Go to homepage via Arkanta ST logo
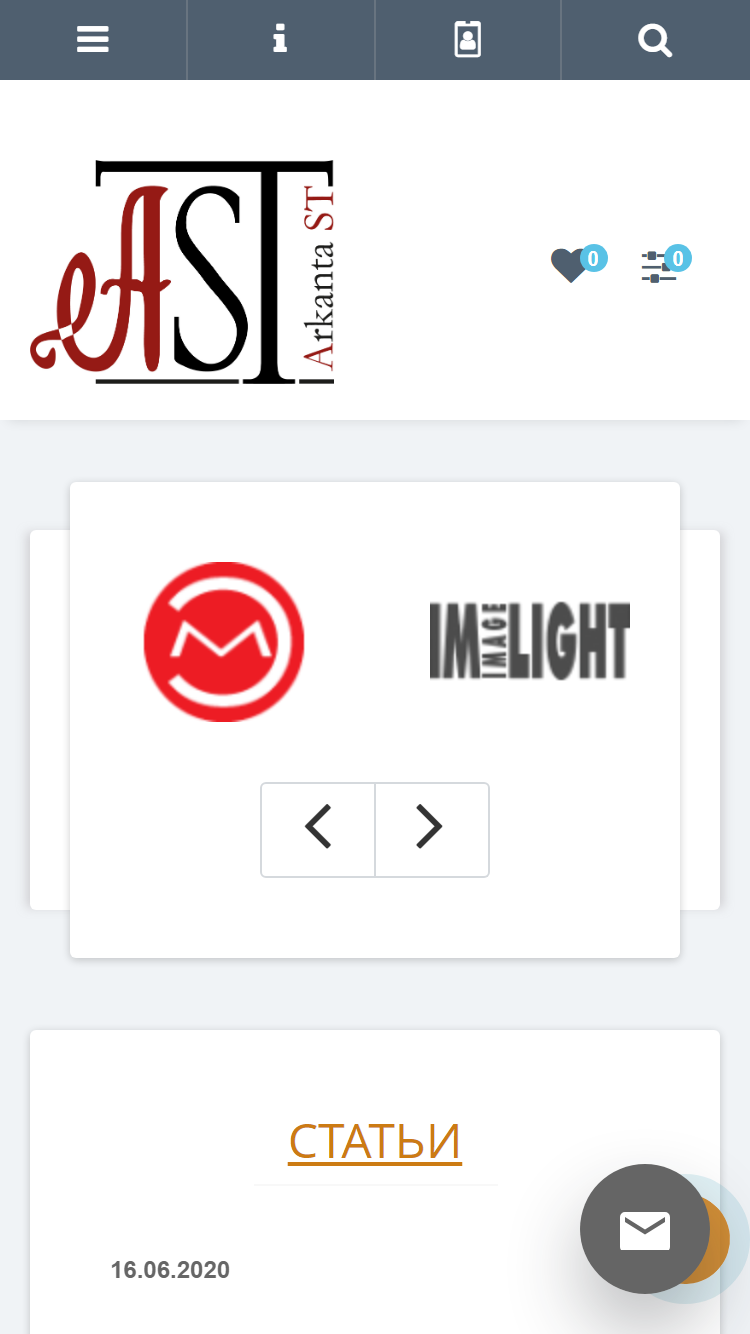The image size is (750, 1334). 182,272
